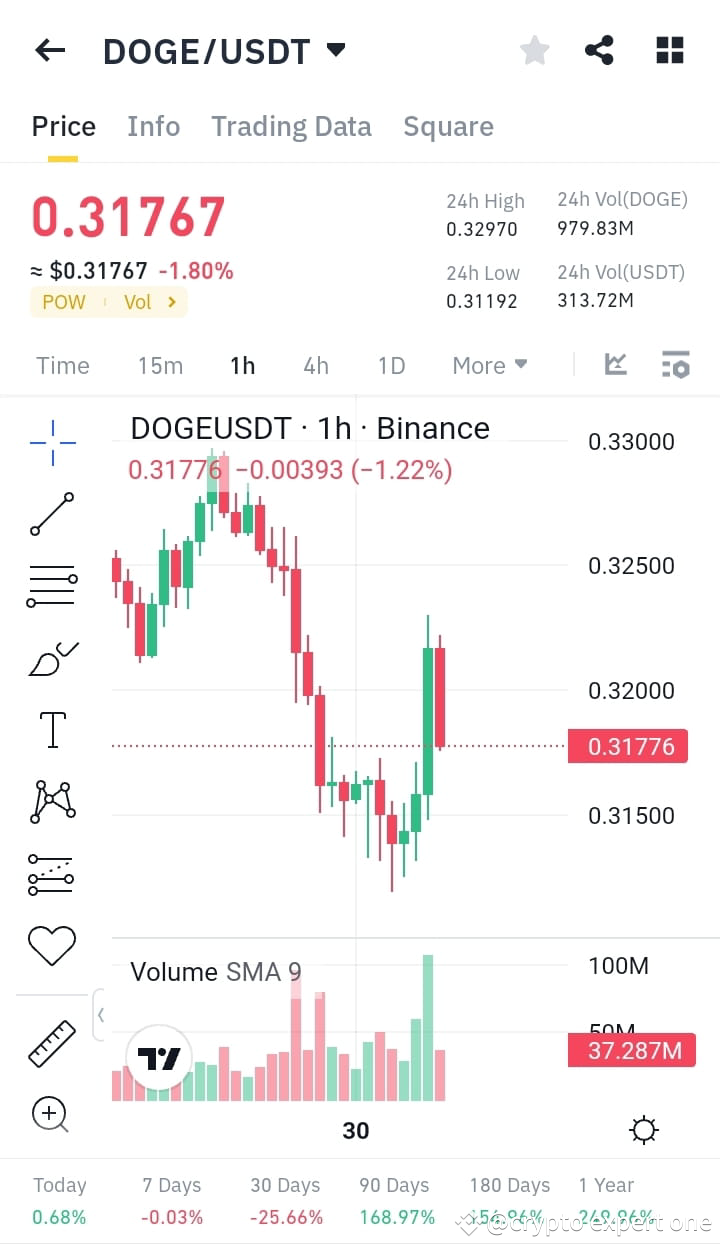Select the crosshair cursor tool

tap(52, 443)
